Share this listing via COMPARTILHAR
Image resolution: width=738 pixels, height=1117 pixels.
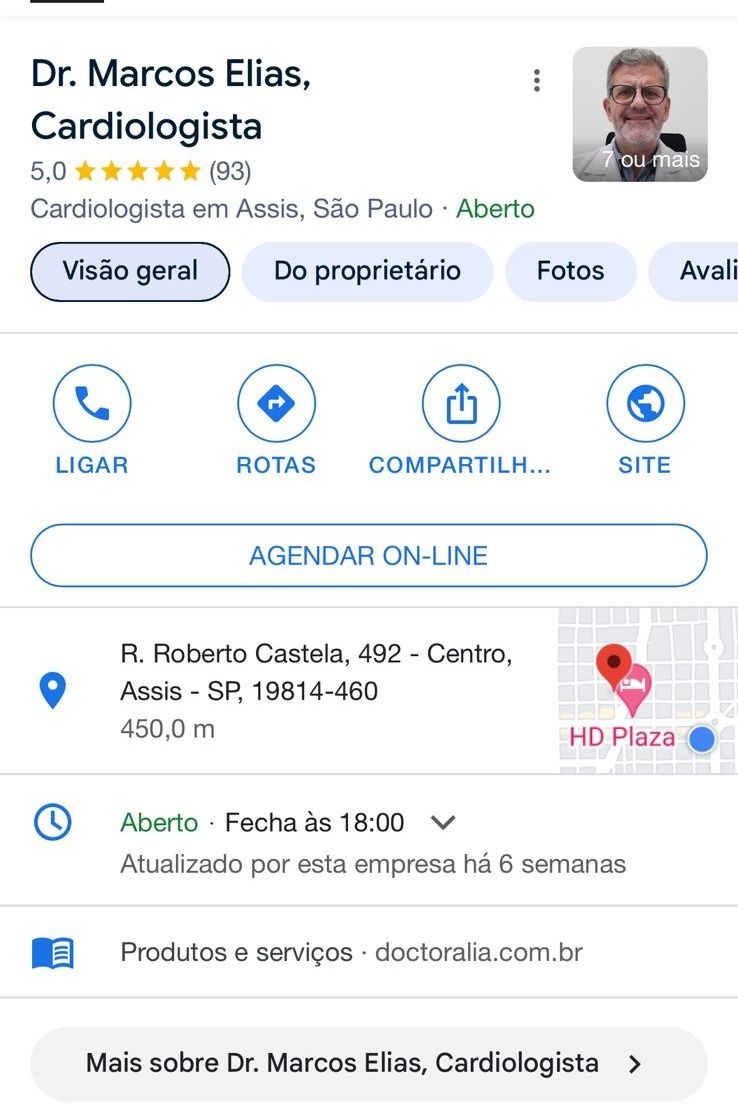(460, 420)
